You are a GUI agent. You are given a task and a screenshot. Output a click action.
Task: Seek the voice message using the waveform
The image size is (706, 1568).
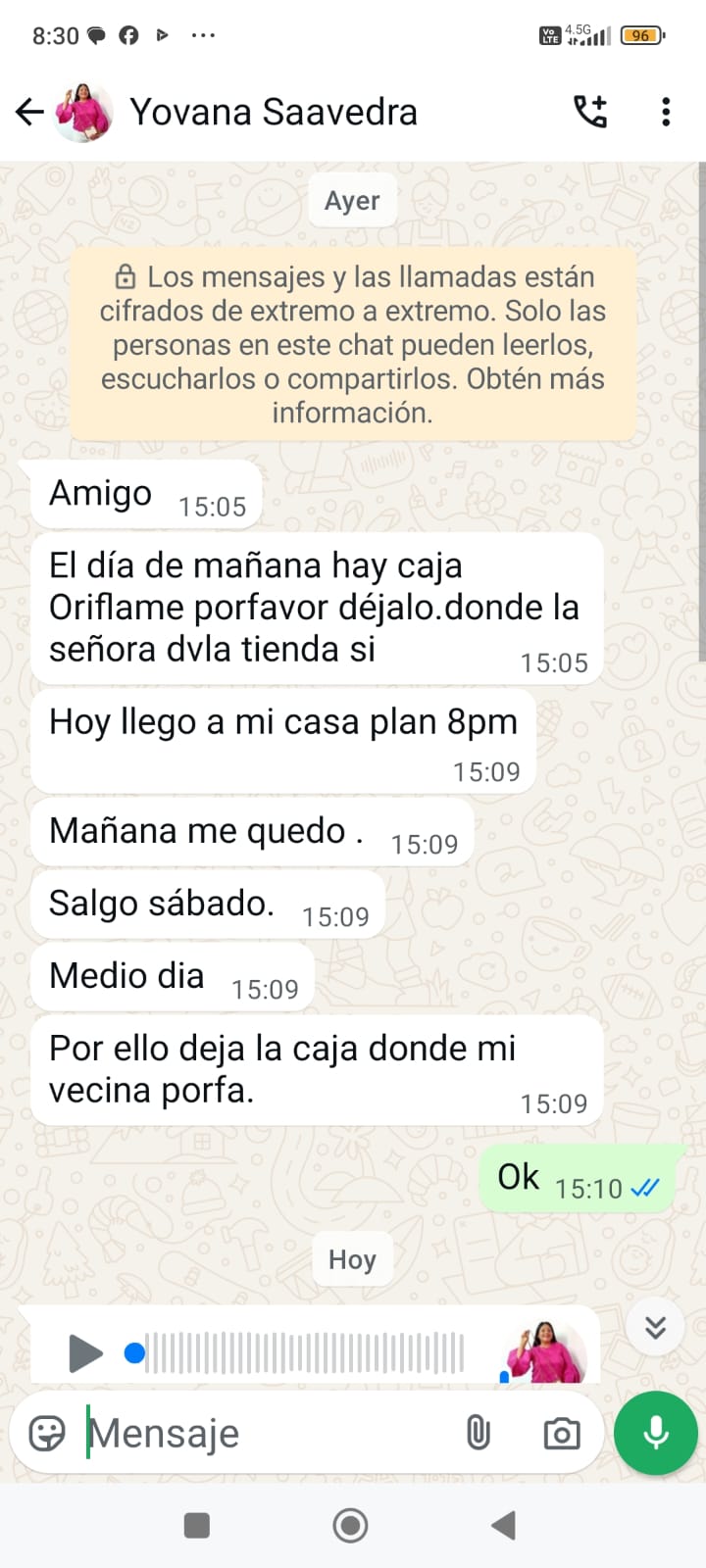point(304,1353)
